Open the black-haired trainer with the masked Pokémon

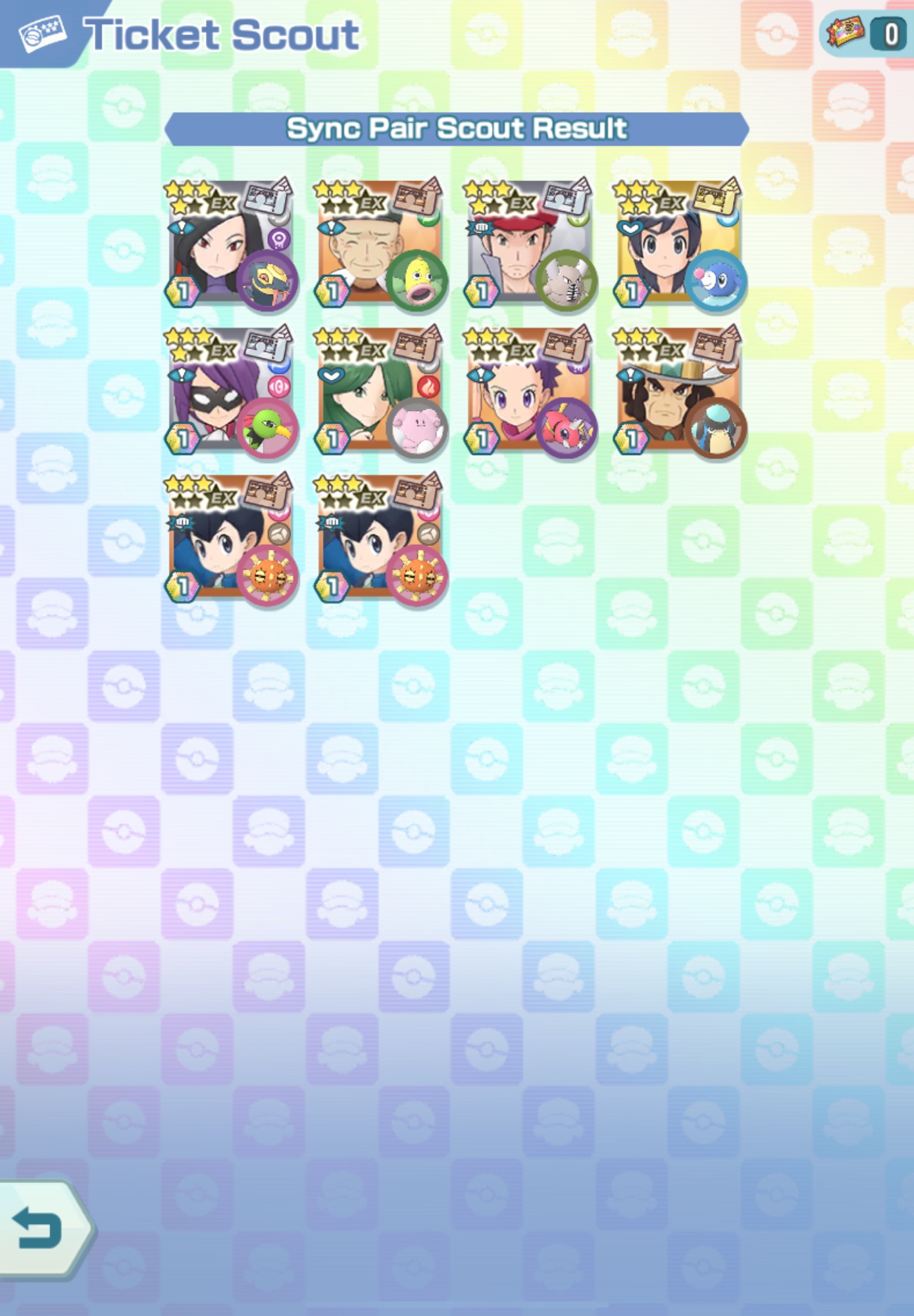tap(230, 245)
